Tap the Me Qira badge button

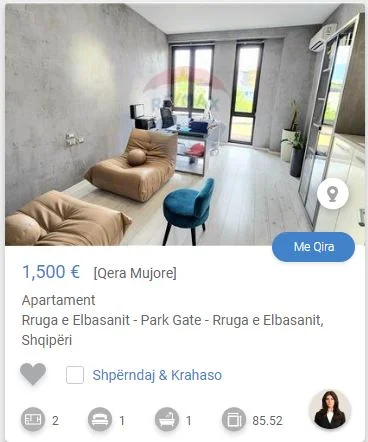[x=313, y=247]
